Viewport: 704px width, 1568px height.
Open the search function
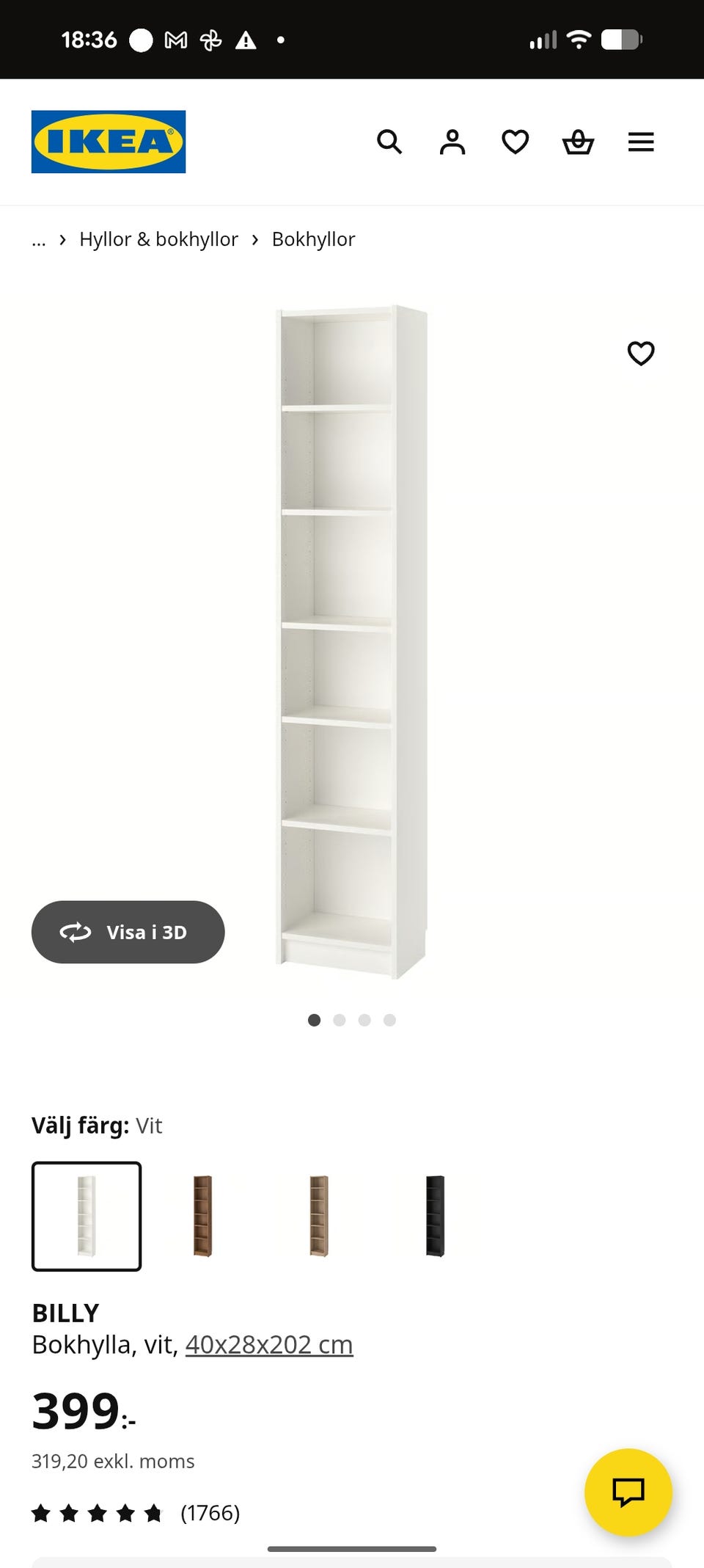pos(391,142)
